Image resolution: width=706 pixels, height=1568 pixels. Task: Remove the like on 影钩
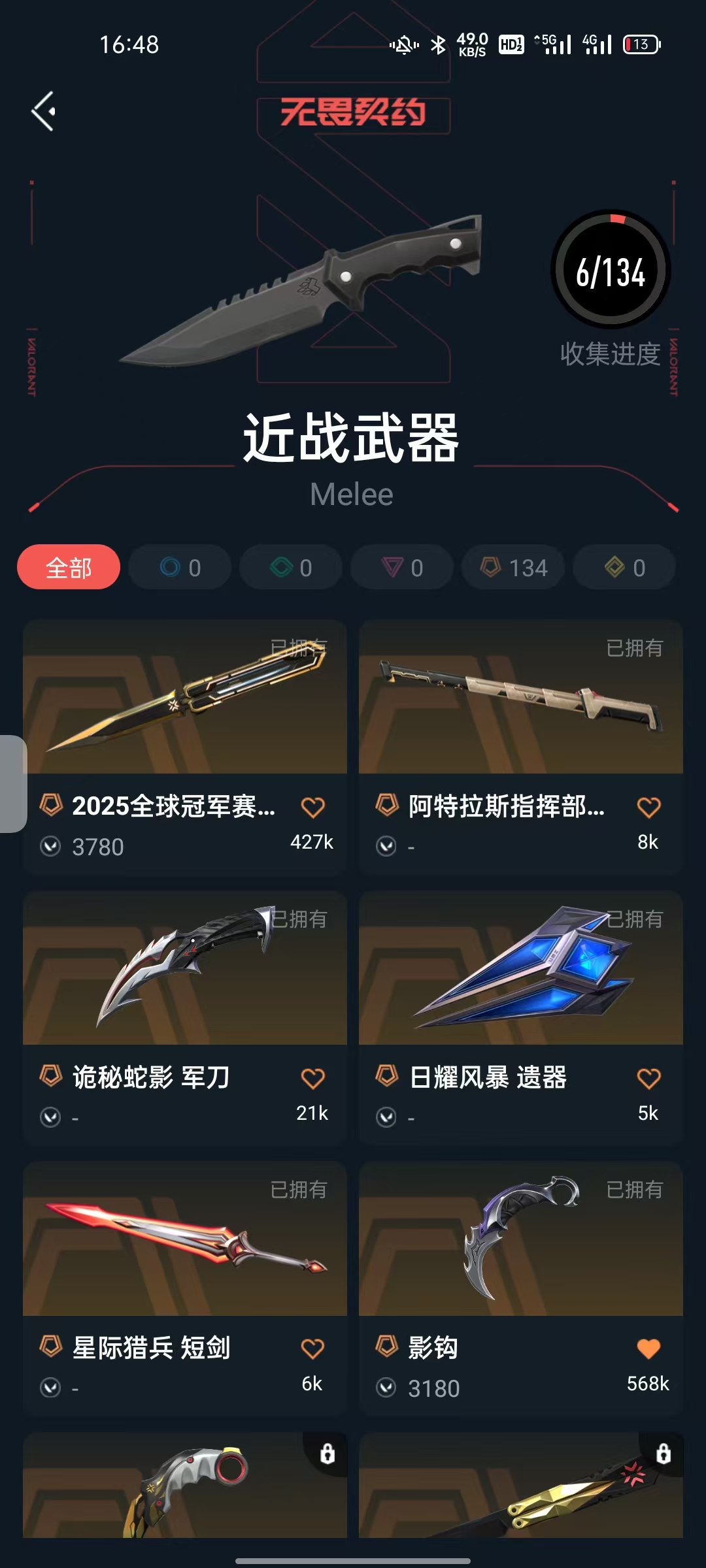648,1348
